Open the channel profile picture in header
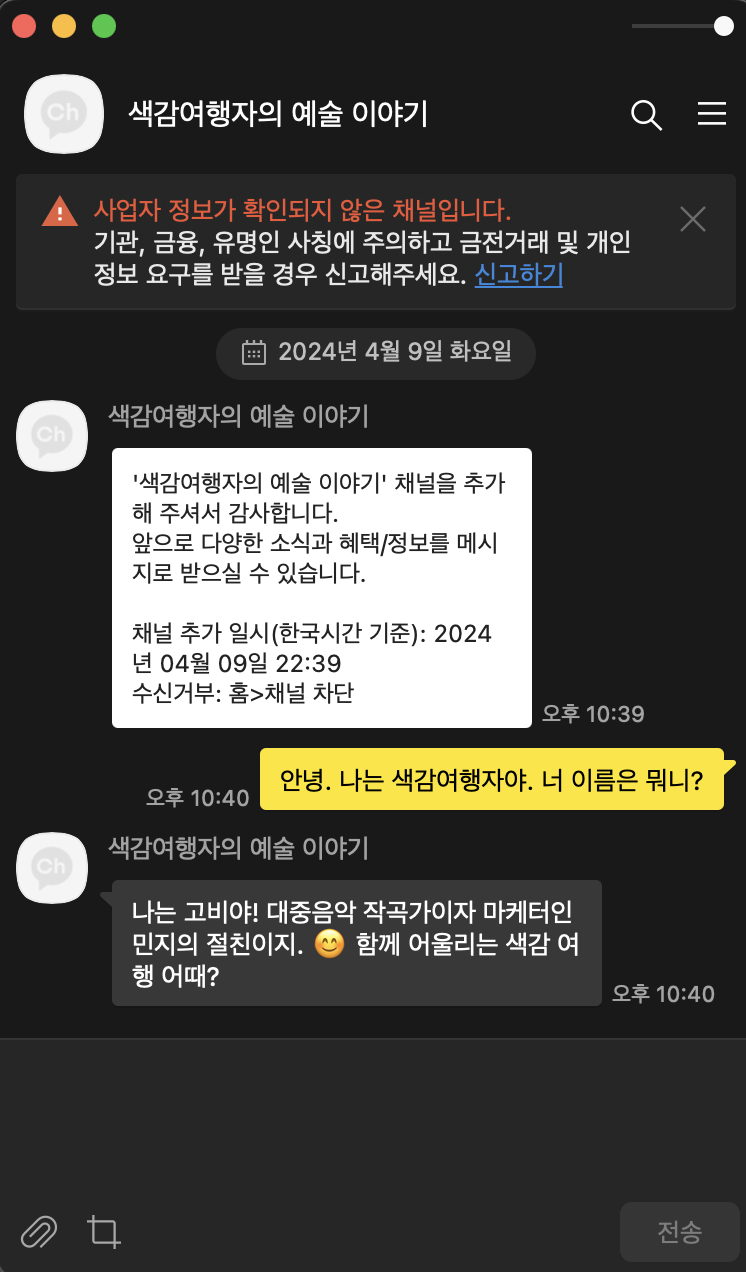Viewport: 746px width, 1272px height. click(64, 114)
